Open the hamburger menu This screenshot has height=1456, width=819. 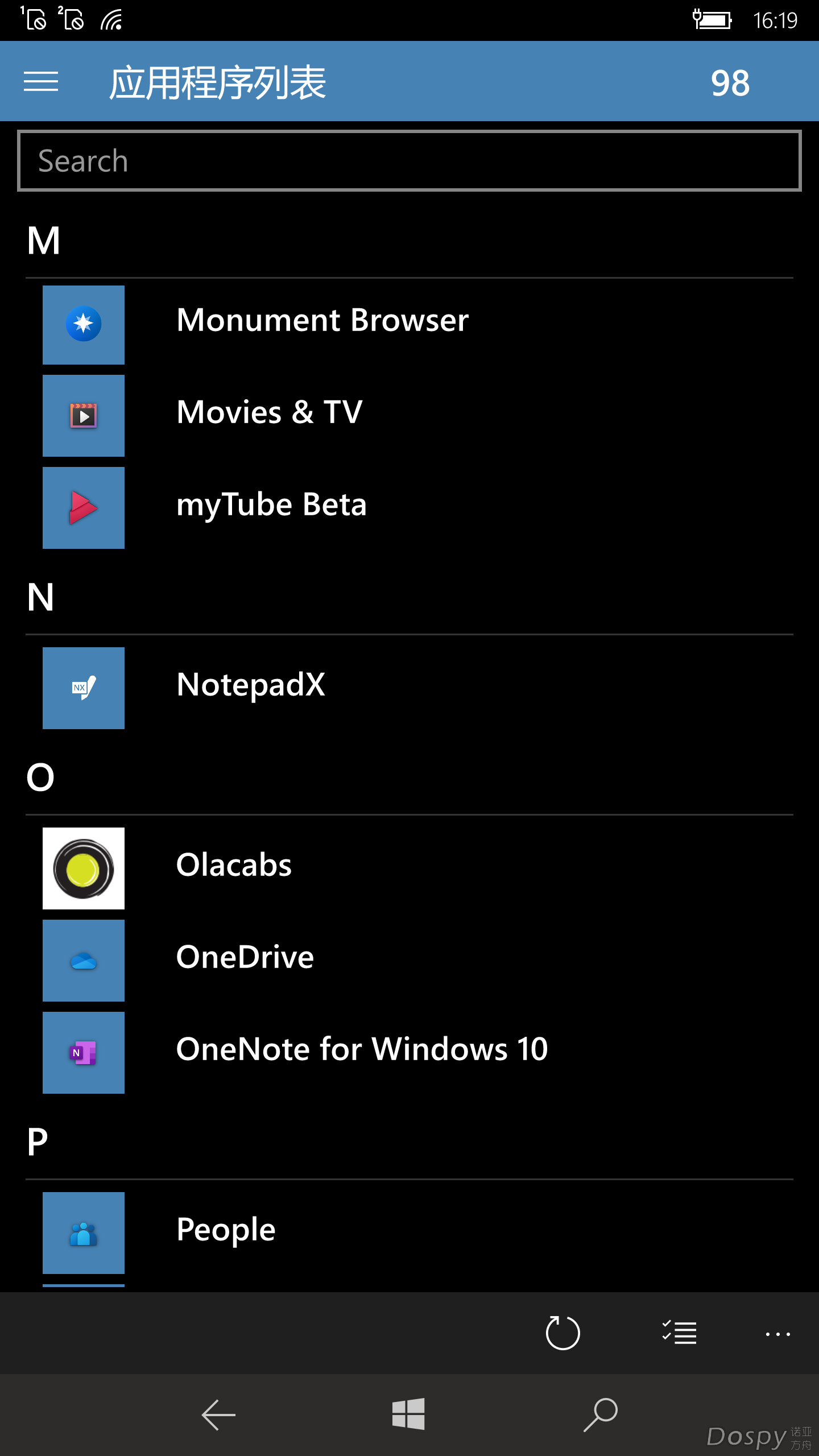click(41, 81)
